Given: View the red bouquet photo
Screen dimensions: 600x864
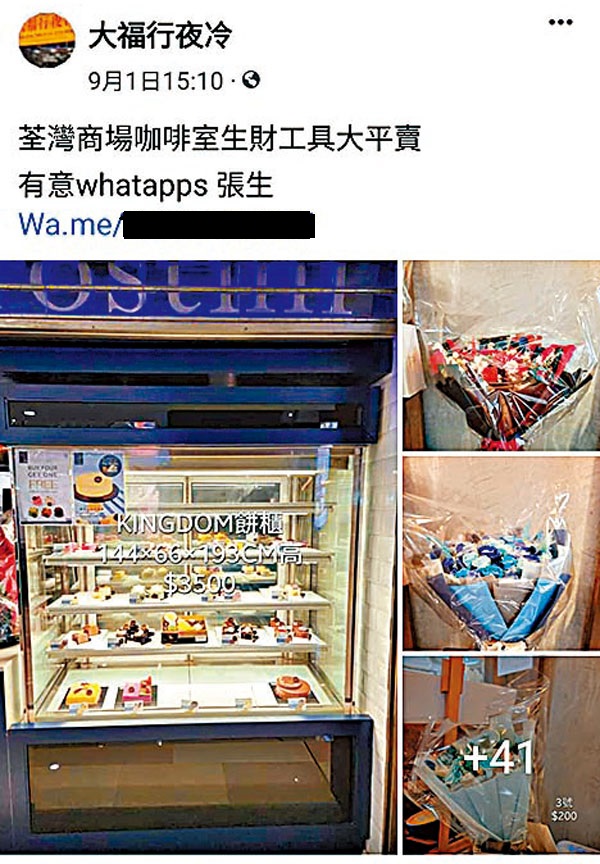Looking at the screenshot, I should tap(501, 356).
